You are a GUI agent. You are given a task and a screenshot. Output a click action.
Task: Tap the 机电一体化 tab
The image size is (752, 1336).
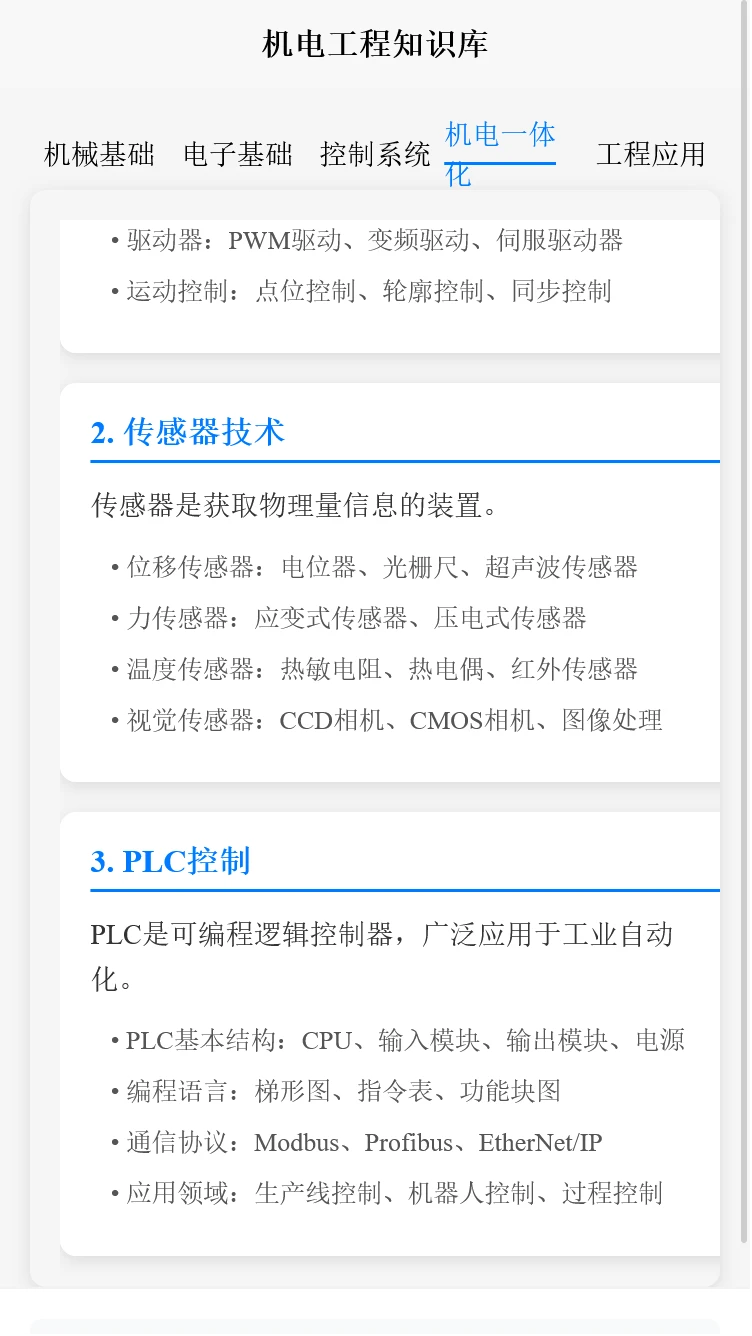[x=500, y=154]
